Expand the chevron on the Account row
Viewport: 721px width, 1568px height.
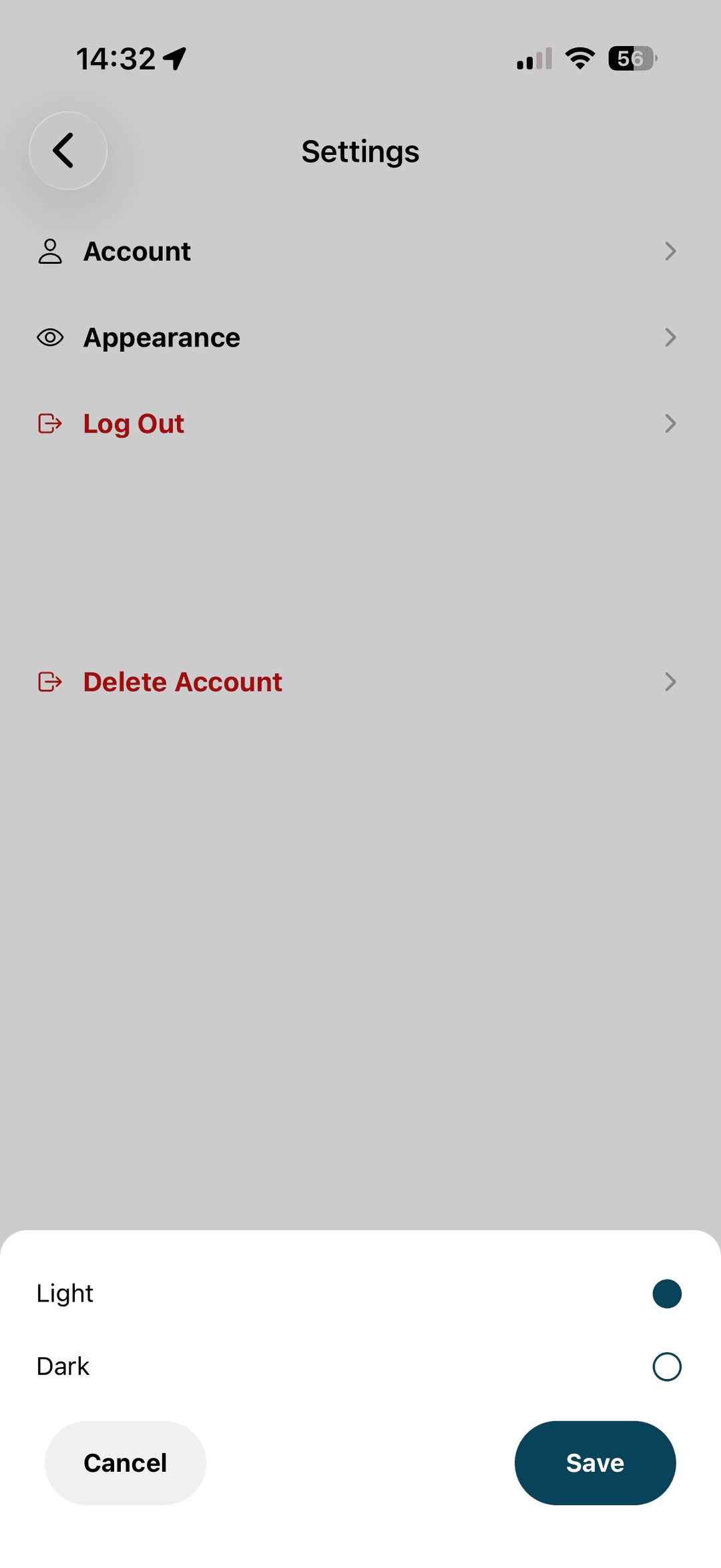pos(671,251)
